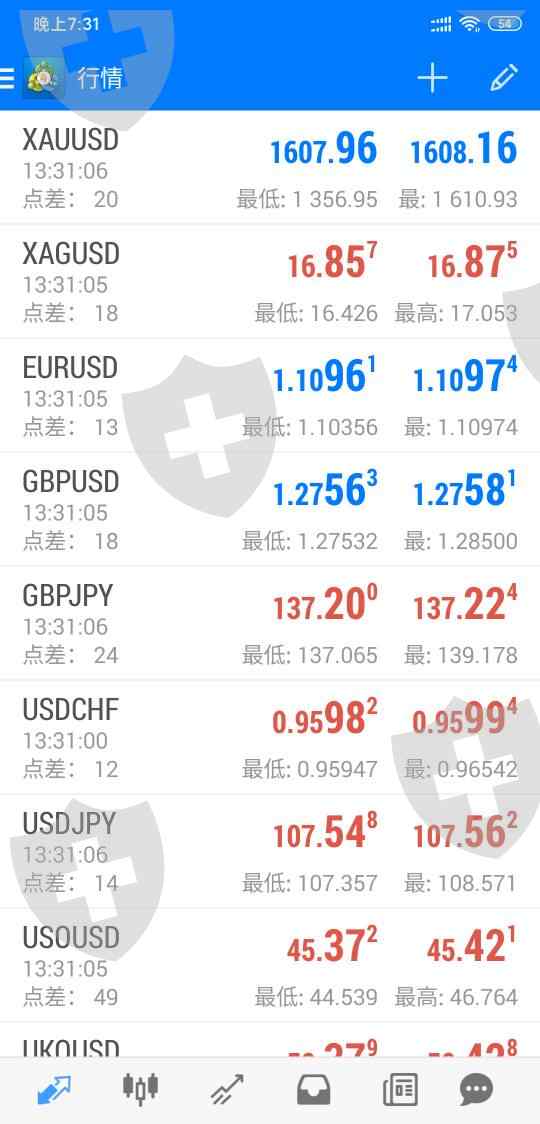This screenshot has height=1124, width=540.
Task: Open the XAUUSD quote row
Action: pyautogui.click(x=270, y=168)
